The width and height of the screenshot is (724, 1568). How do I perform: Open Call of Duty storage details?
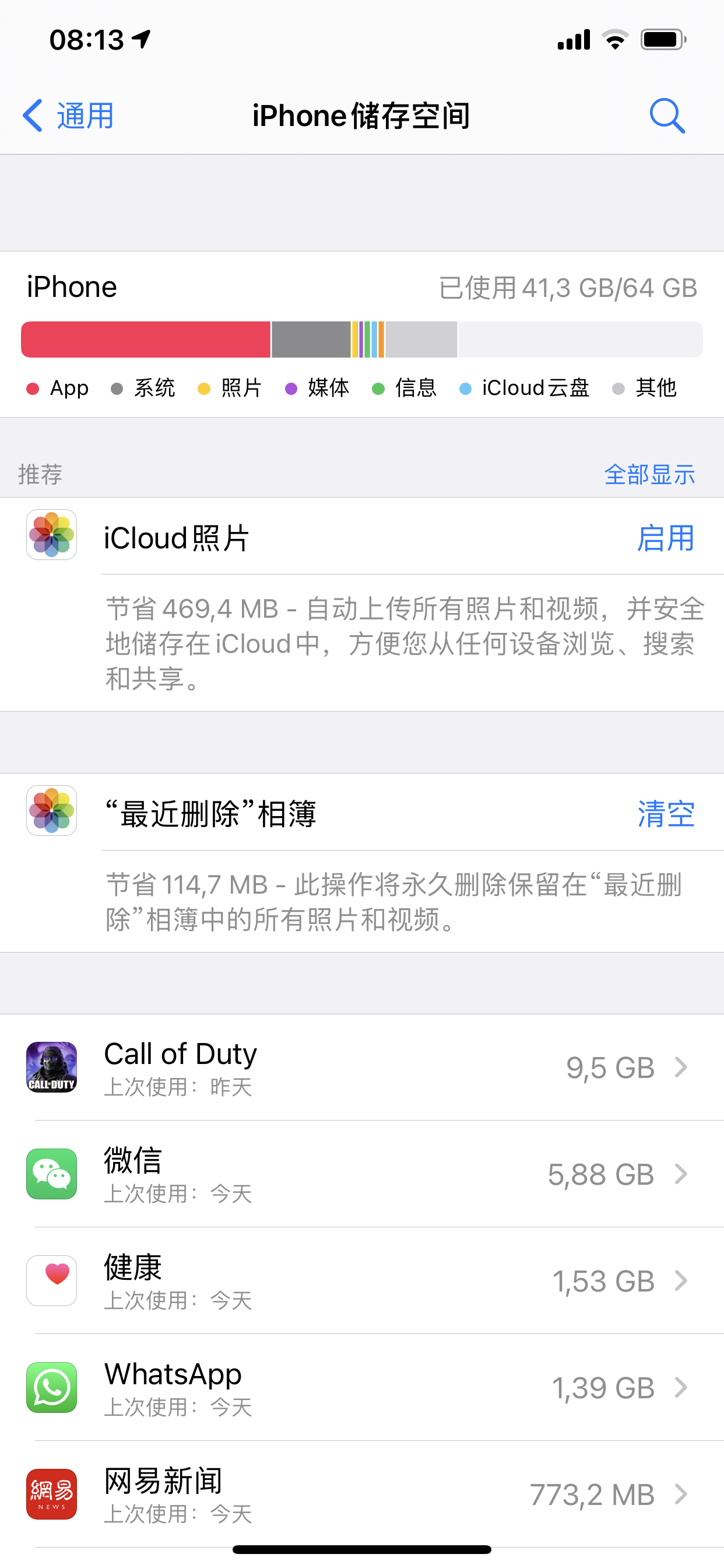coord(362,1067)
